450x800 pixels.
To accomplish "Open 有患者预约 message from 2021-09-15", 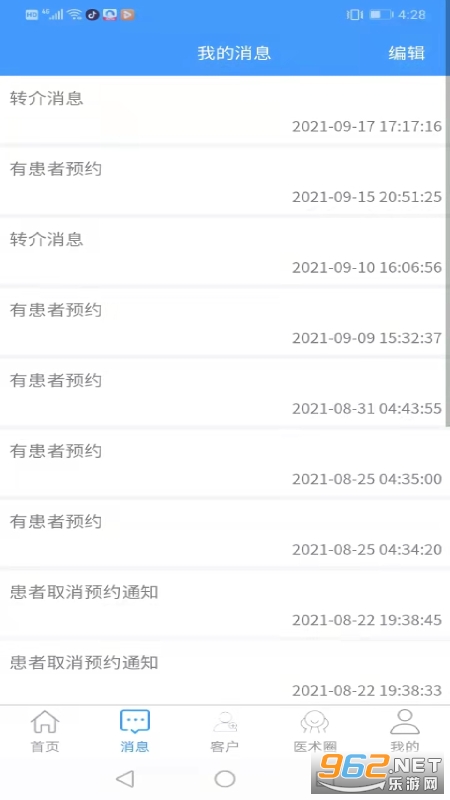I will coord(223,181).
